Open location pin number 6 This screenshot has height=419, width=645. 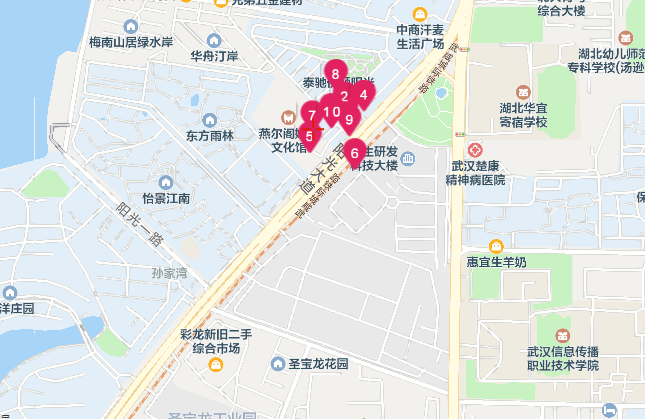pyautogui.click(x=355, y=153)
